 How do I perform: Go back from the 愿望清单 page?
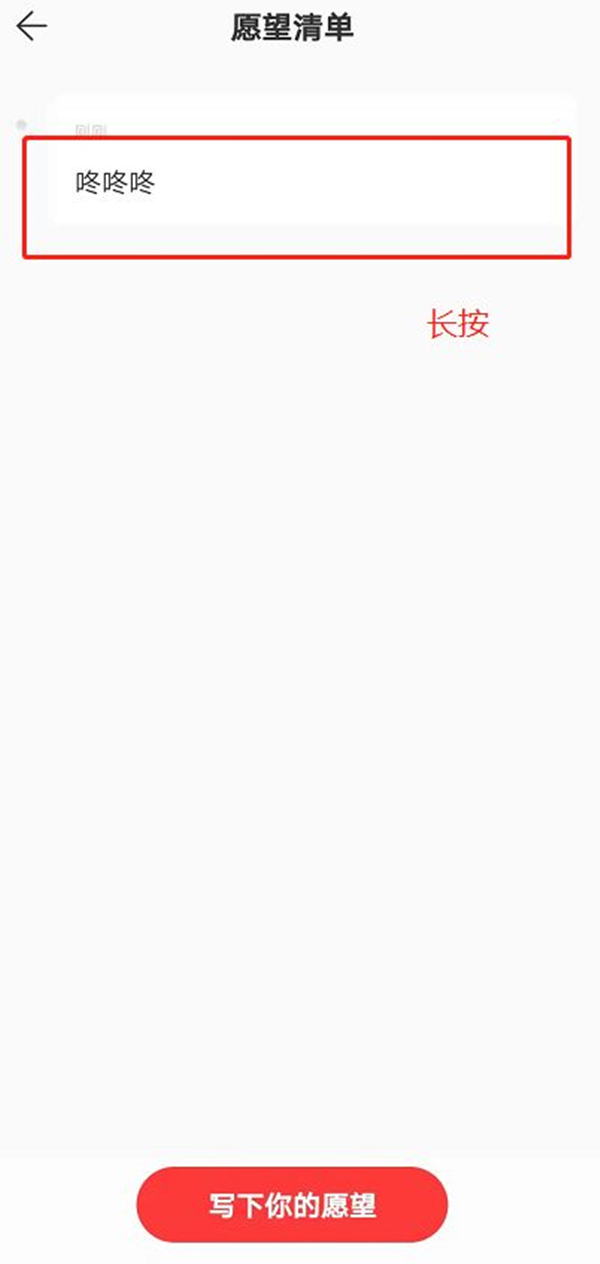point(32,27)
